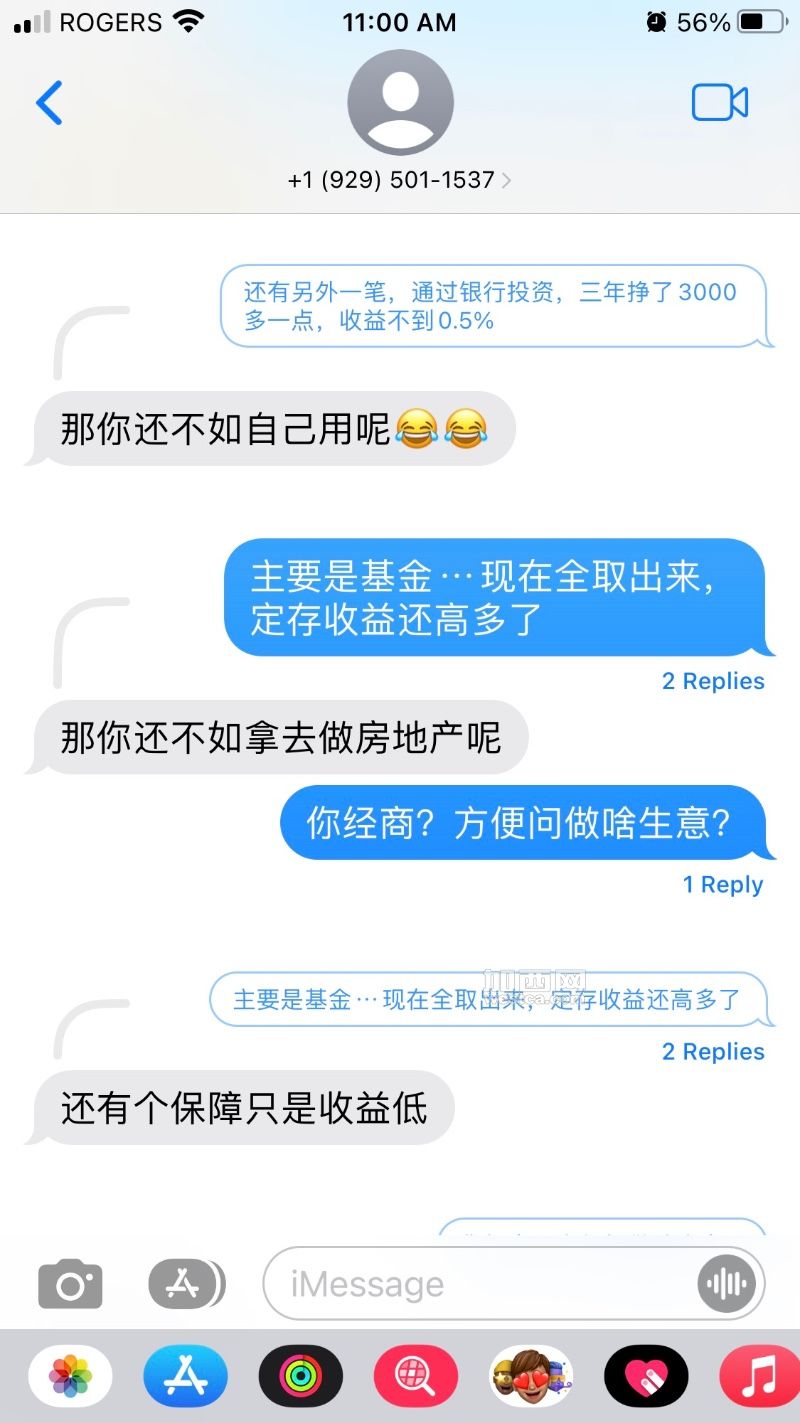Open the Music iMessage app
The height and width of the screenshot is (1423, 800).
point(758,1376)
